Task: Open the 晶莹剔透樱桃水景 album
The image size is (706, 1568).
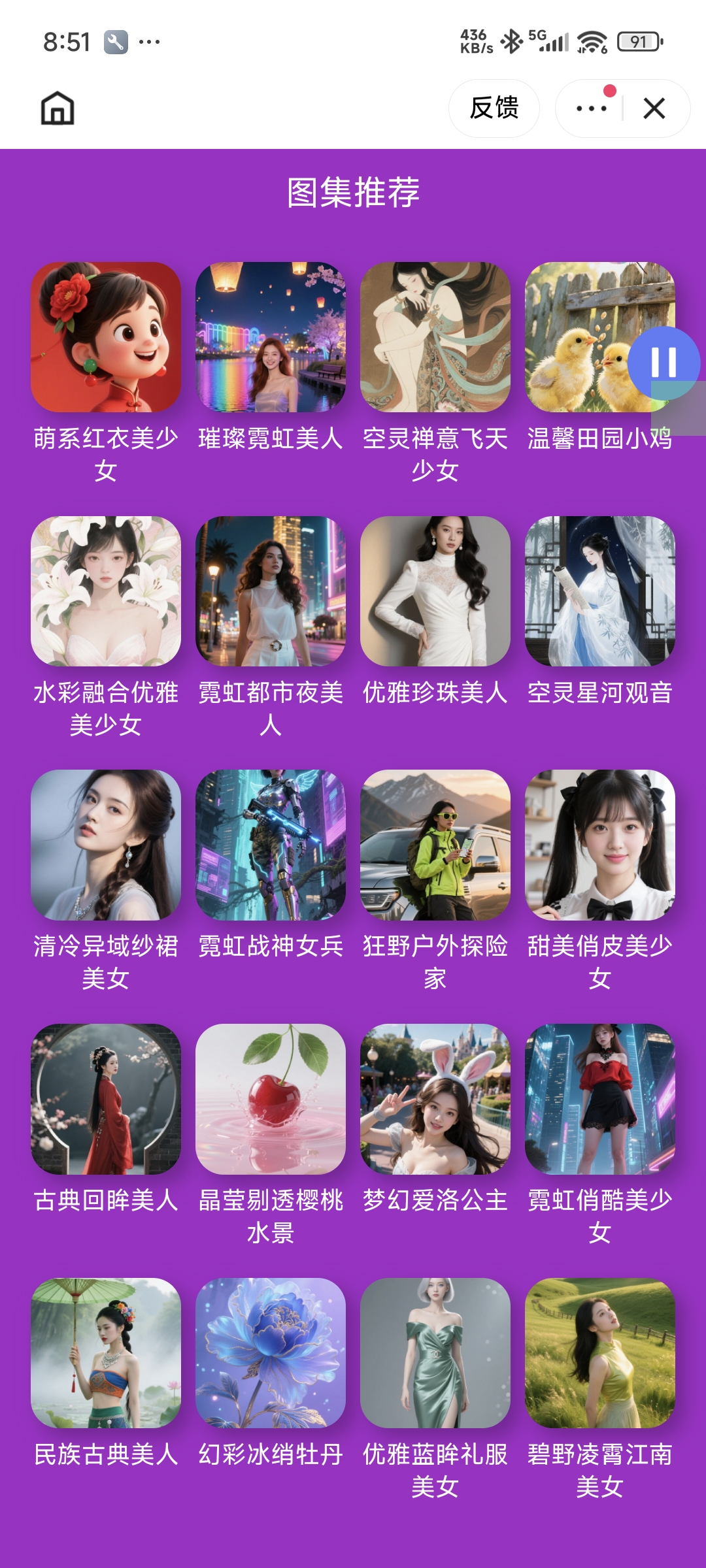Action: [271, 1099]
